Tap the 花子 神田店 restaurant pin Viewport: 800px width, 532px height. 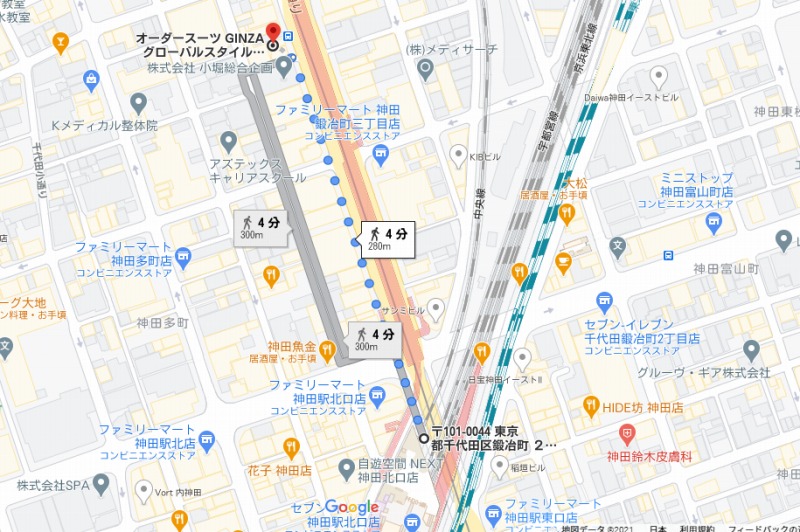click(291, 446)
